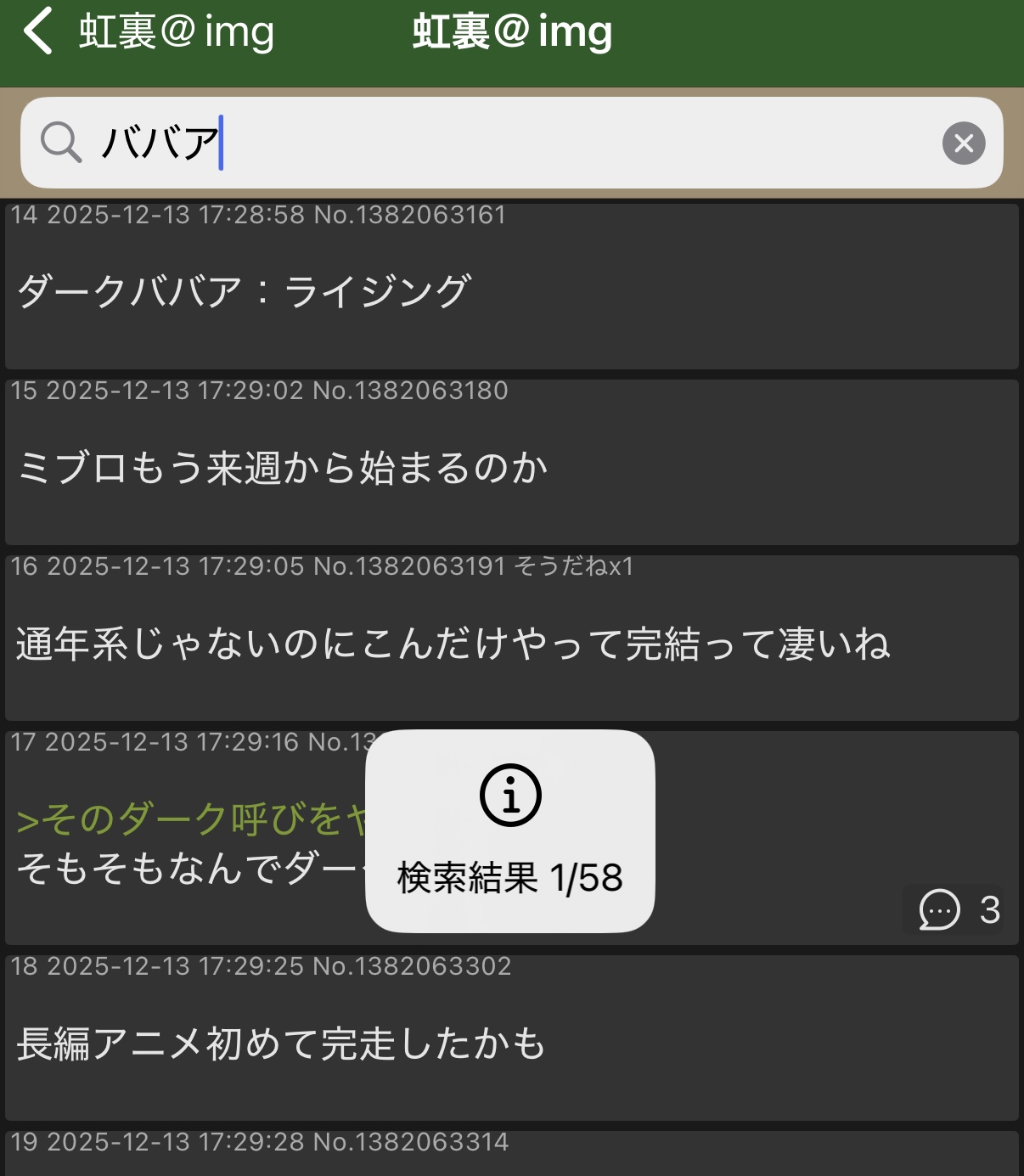Go back to 虹裏@img board

pos(144,32)
